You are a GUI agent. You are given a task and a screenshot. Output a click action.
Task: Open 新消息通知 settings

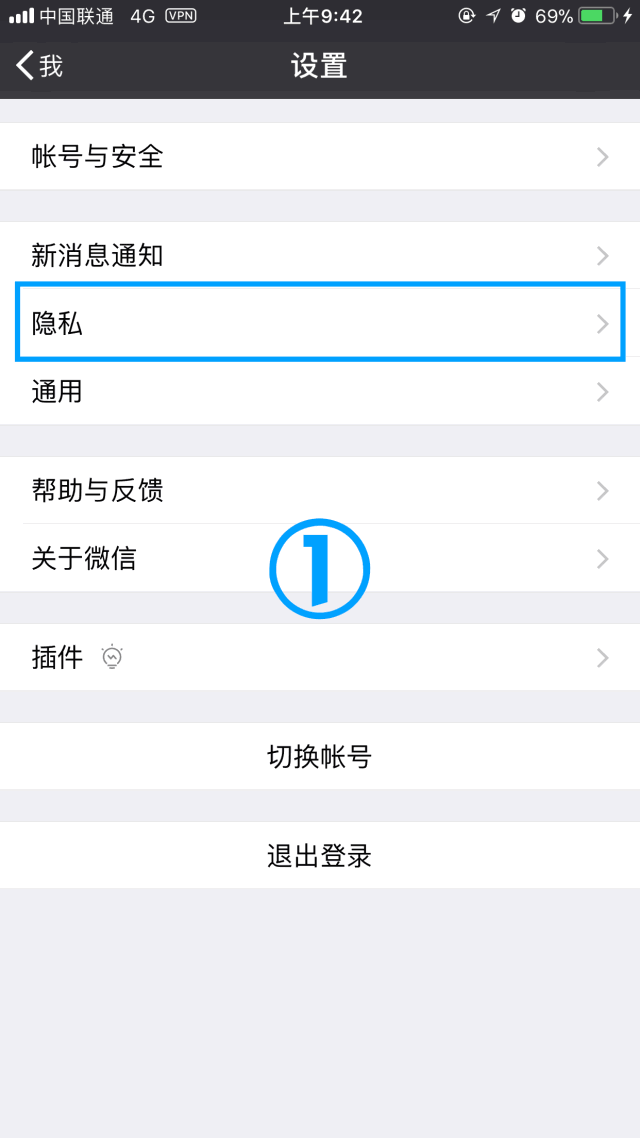[320, 256]
